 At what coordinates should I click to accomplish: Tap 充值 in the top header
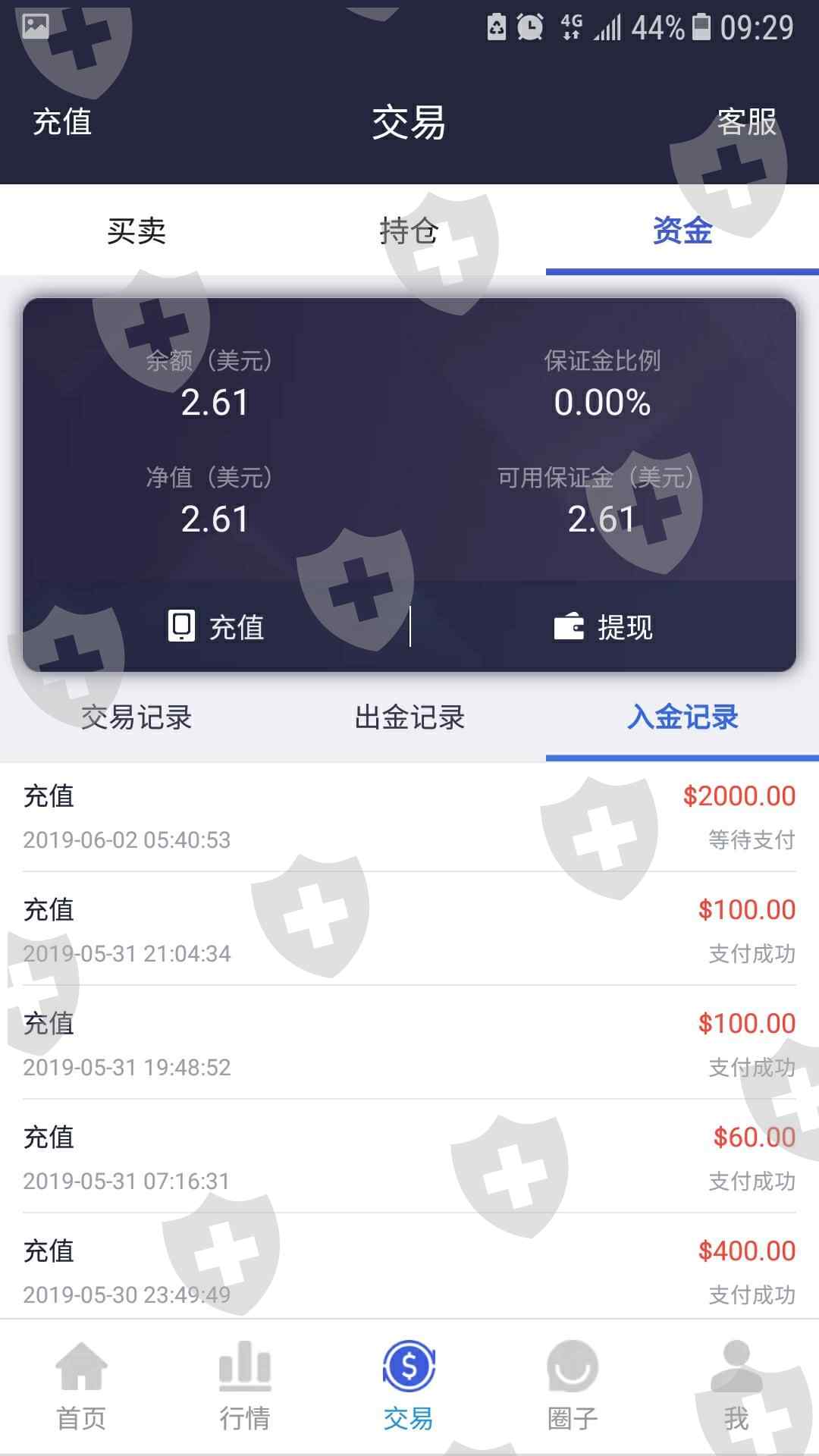[x=62, y=122]
